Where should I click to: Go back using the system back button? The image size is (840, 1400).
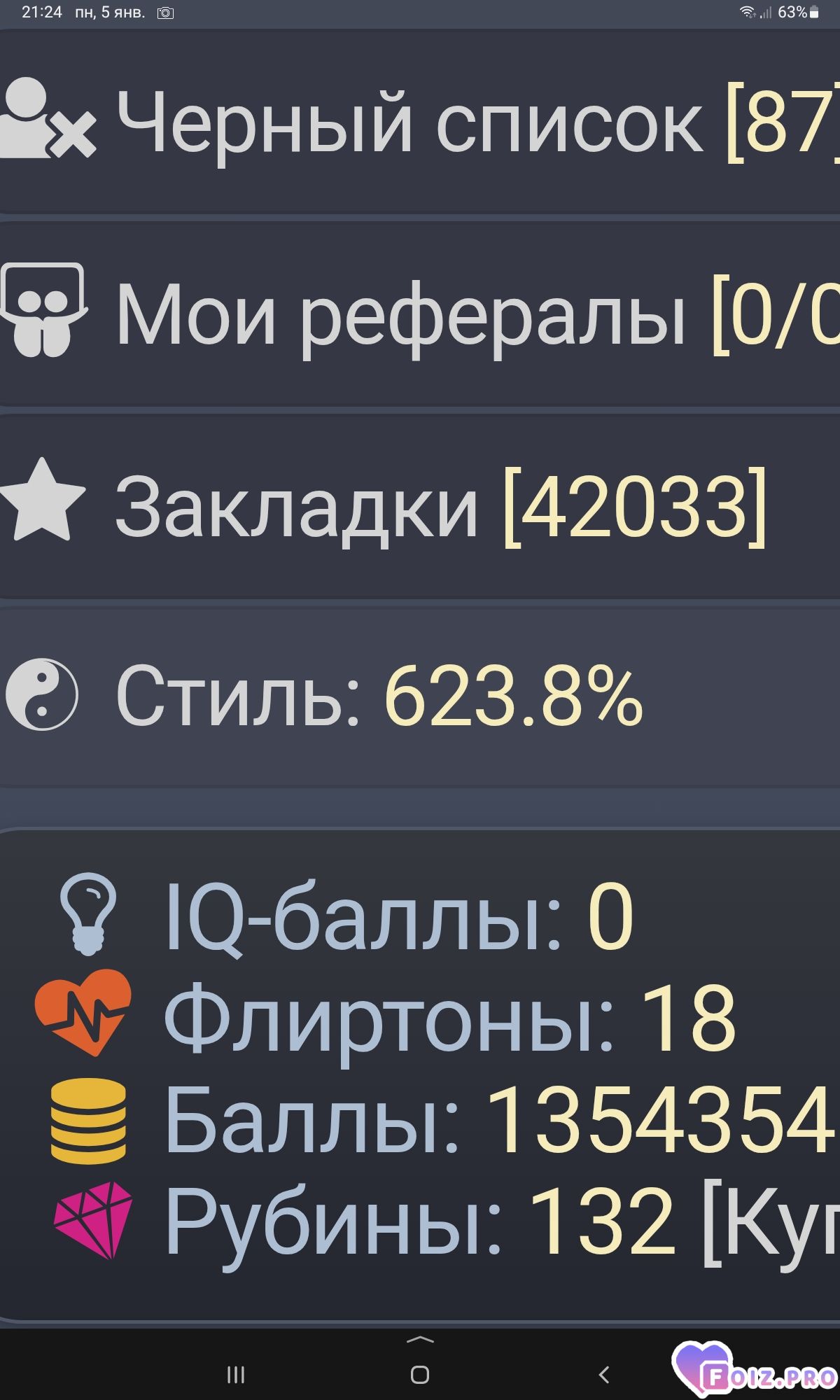604,1374
